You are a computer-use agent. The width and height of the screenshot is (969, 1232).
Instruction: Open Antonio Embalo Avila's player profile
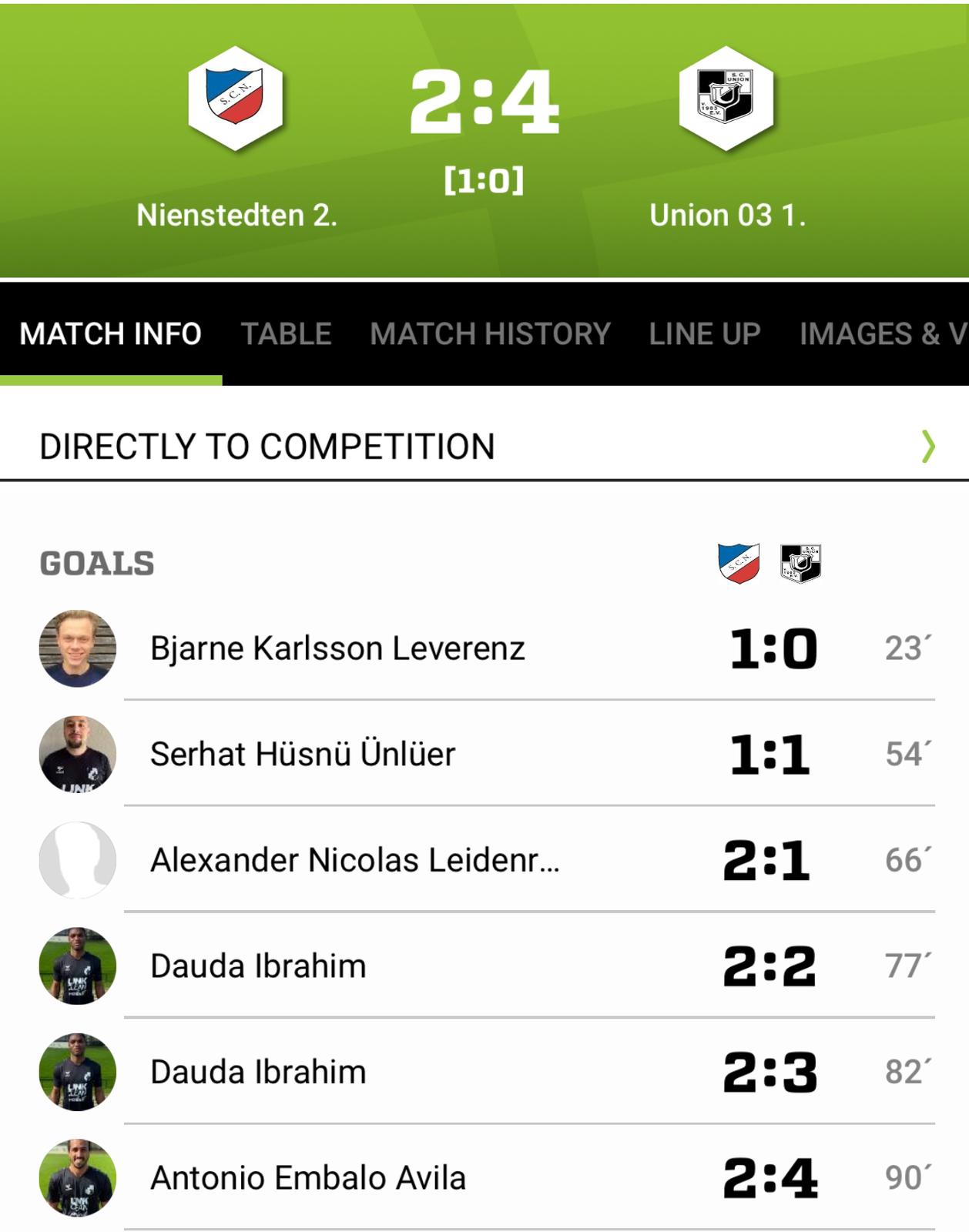pyautogui.click(x=307, y=1178)
